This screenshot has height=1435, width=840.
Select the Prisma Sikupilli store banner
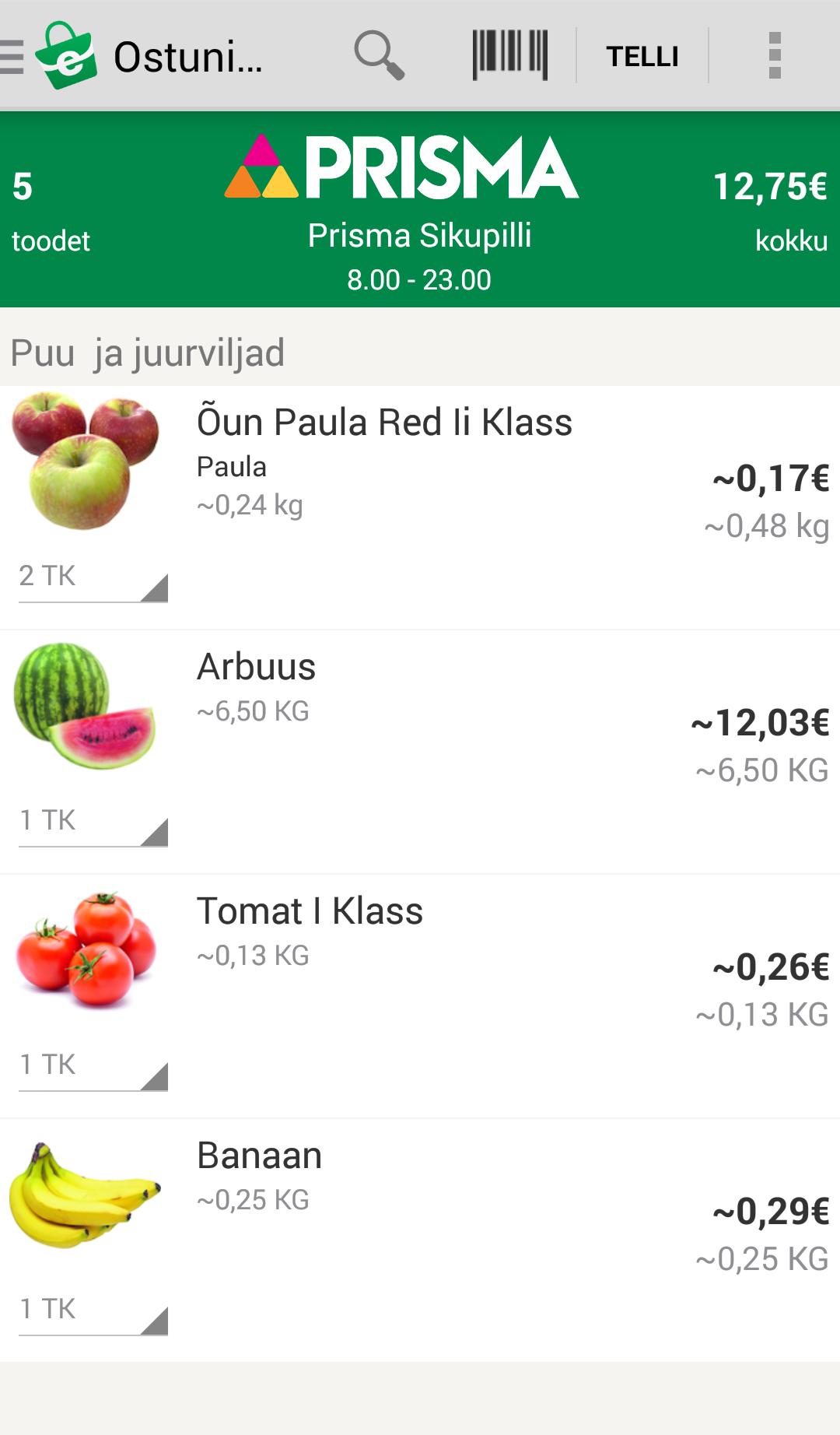(x=419, y=210)
